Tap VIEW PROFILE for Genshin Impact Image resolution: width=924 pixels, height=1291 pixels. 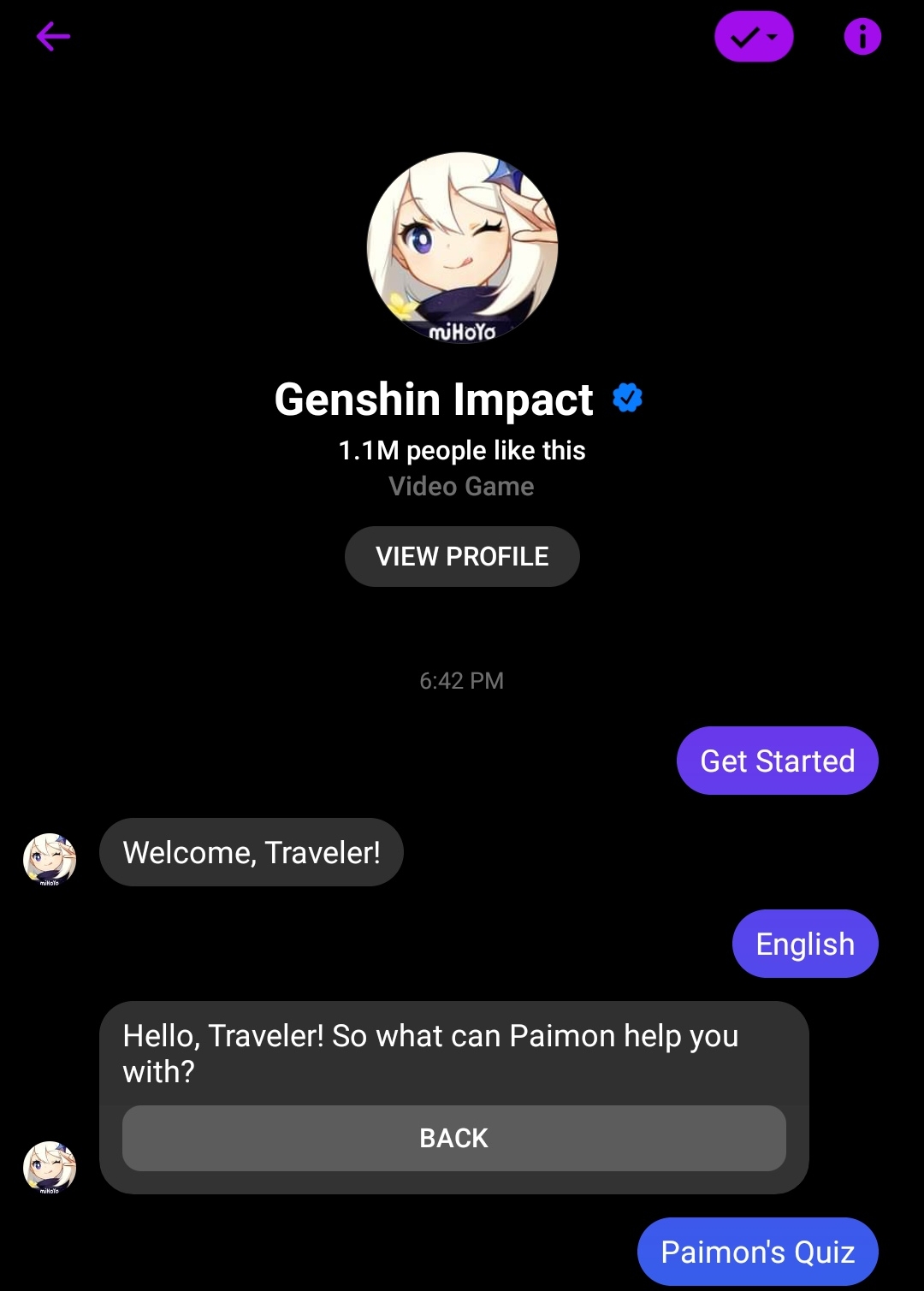coord(462,556)
